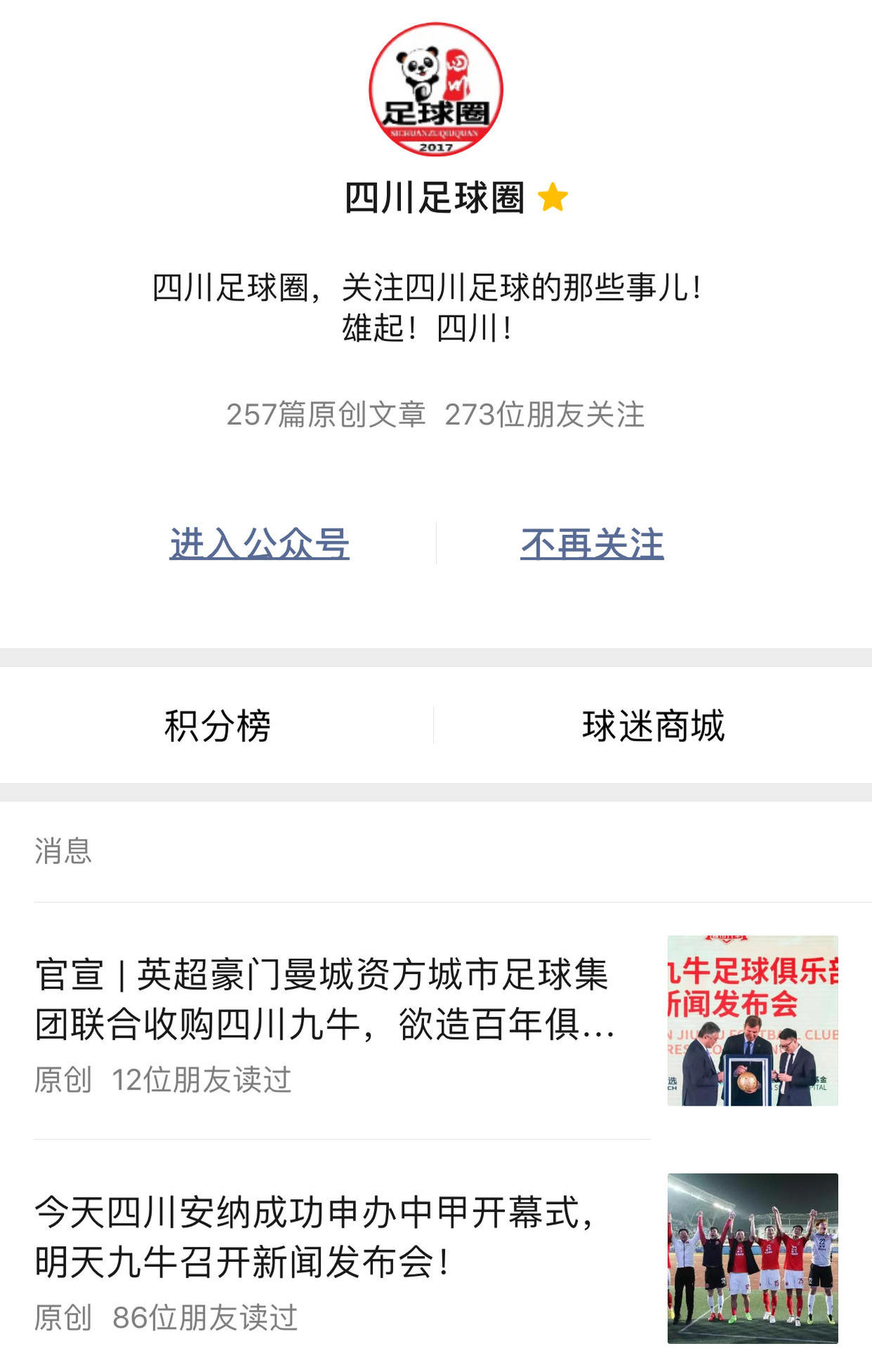Click 273位朋友关注 to see followers
Viewport: 872px width, 1372px height.
click(546, 416)
